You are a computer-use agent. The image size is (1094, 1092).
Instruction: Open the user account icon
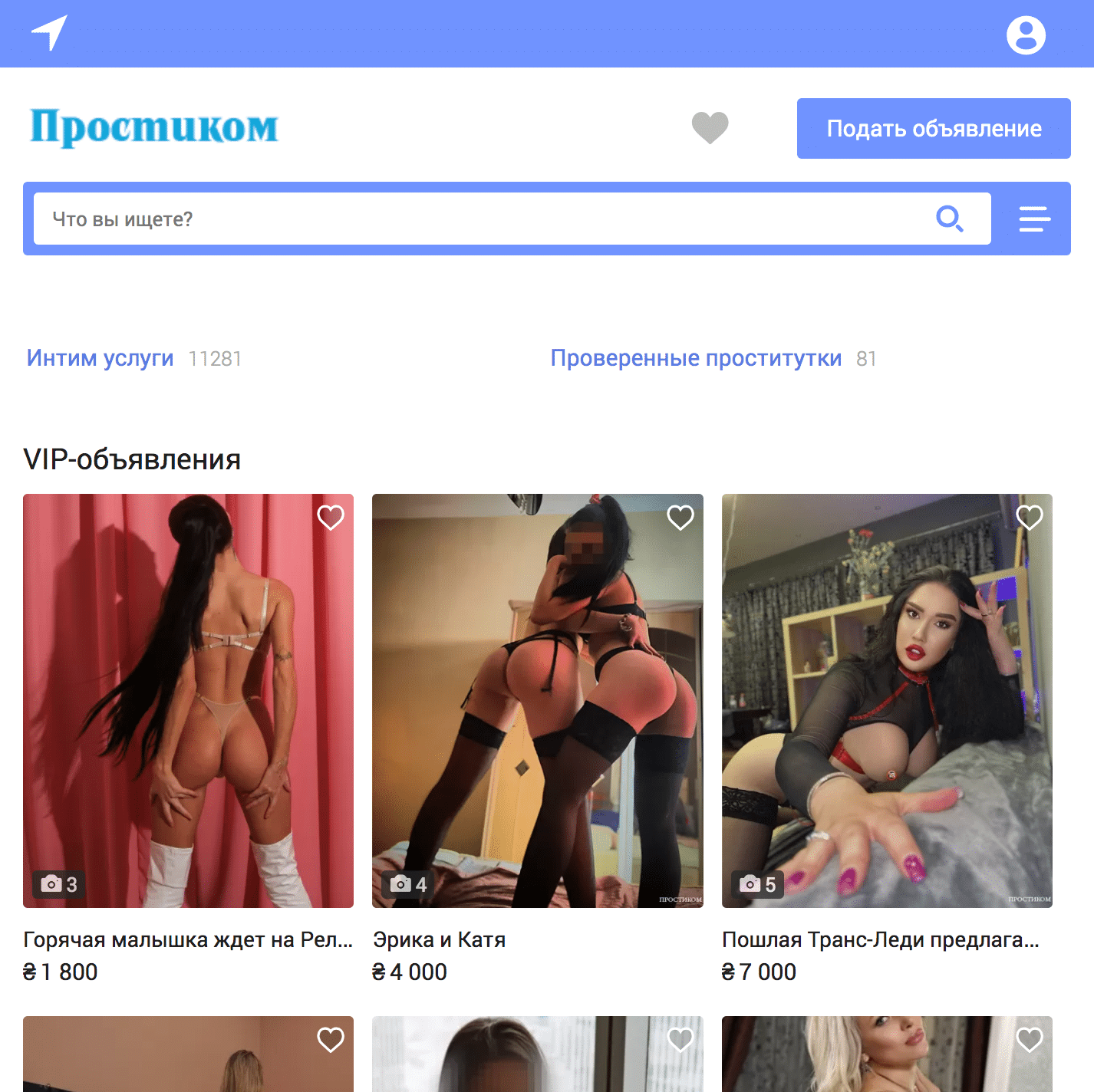[x=1026, y=35]
